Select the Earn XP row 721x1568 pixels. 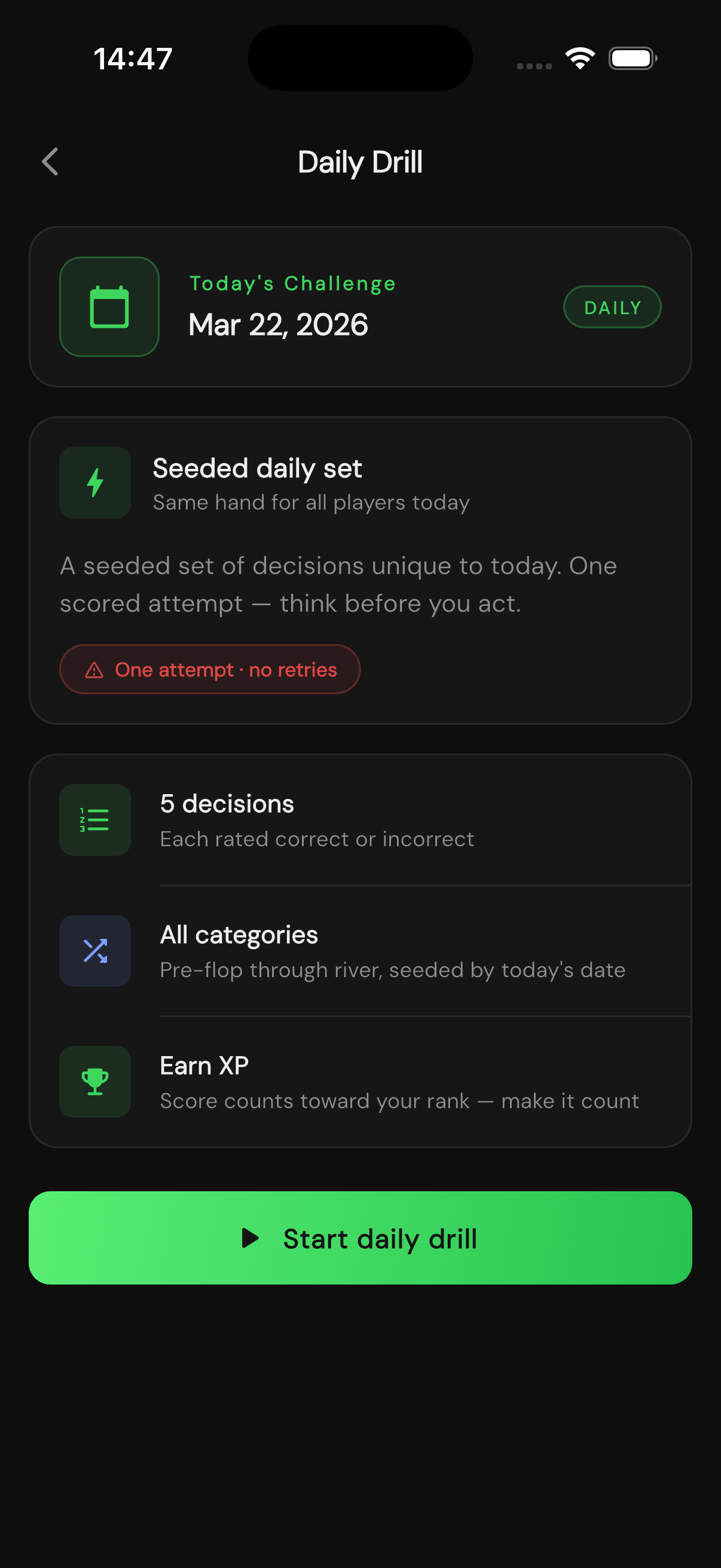399,1082
